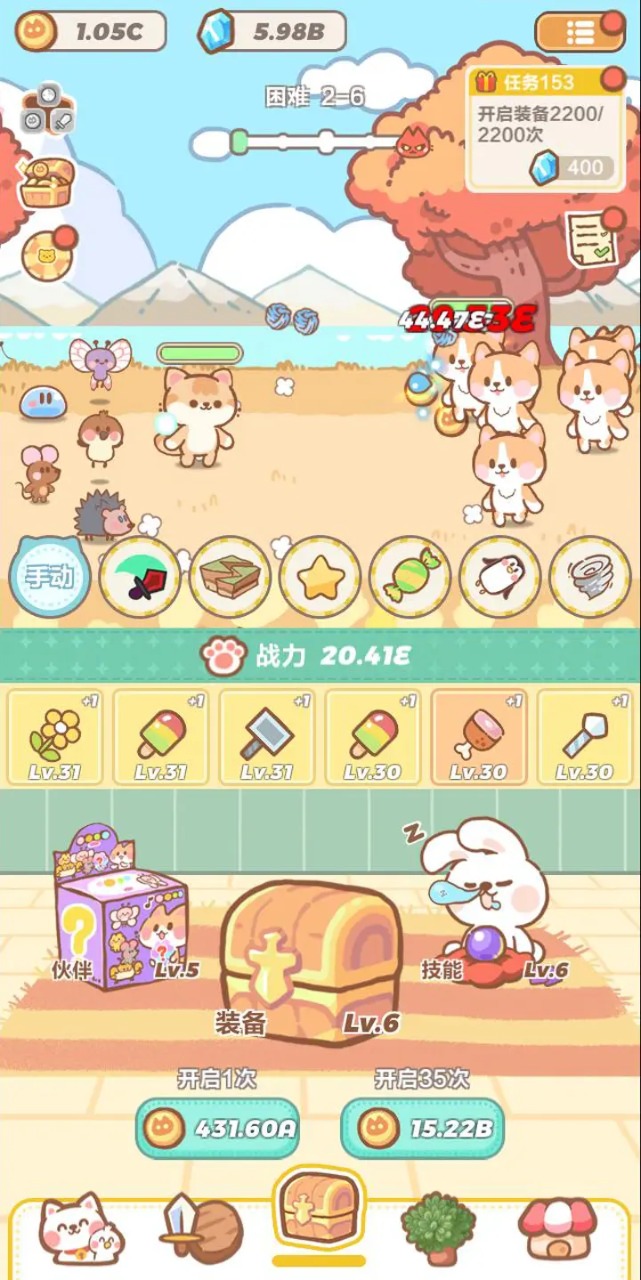The width and height of the screenshot is (641, 1280).
Task: Trigger the tornado skill
Action: pyautogui.click(x=590, y=578)
